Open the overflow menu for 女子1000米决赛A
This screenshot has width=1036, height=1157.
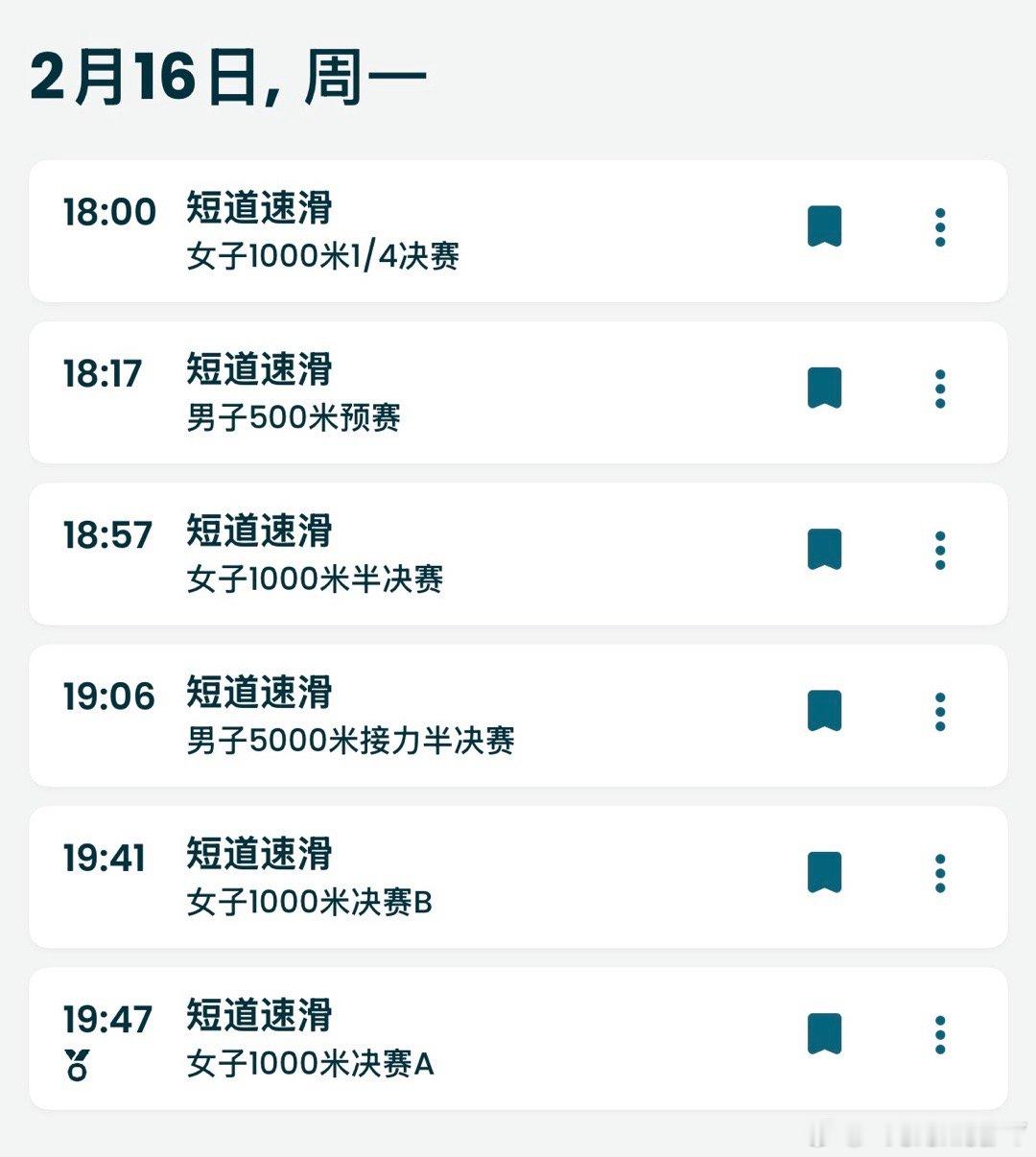click(x=940, y=1034)
